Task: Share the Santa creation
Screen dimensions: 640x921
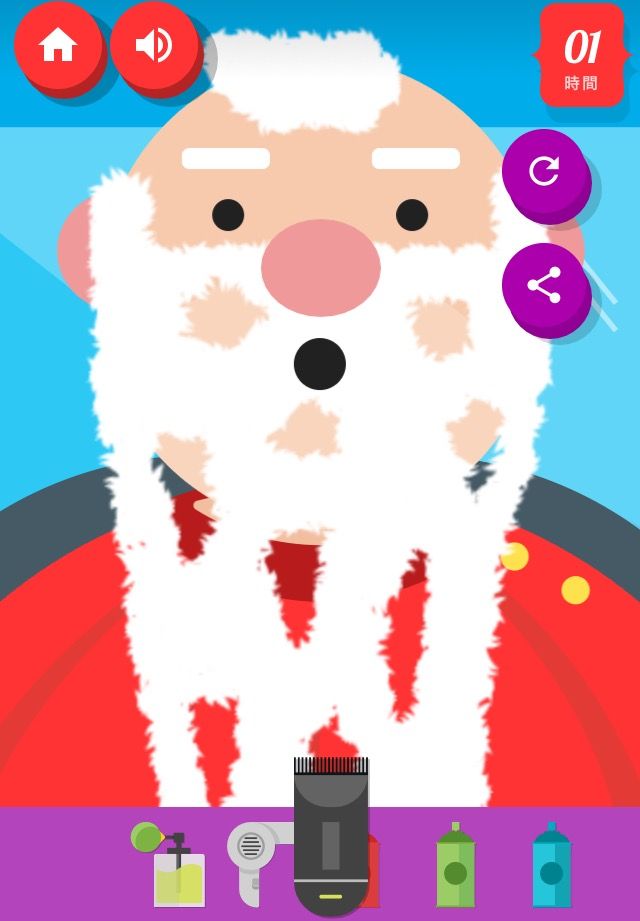Action: (x=544, y=286)
